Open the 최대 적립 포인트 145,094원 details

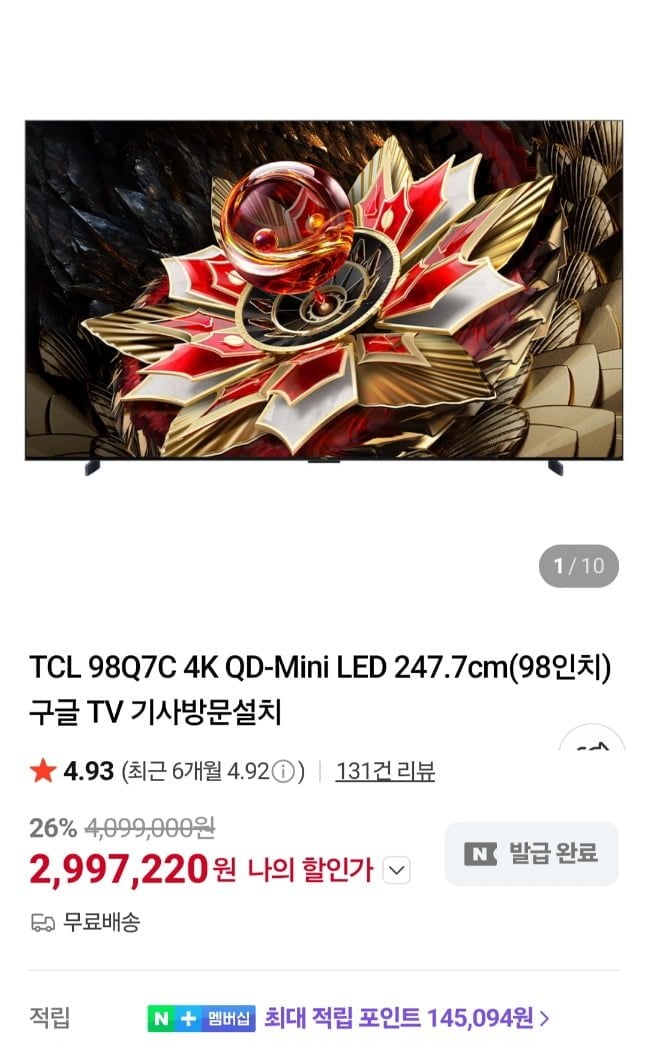point(405,1019)
